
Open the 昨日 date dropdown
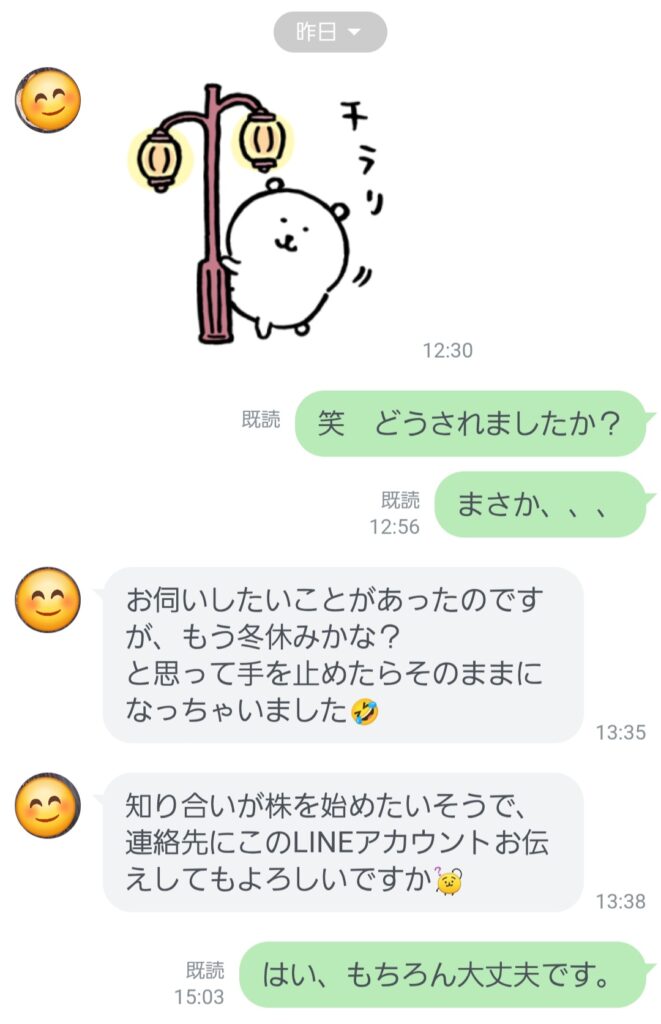point(330,32)
